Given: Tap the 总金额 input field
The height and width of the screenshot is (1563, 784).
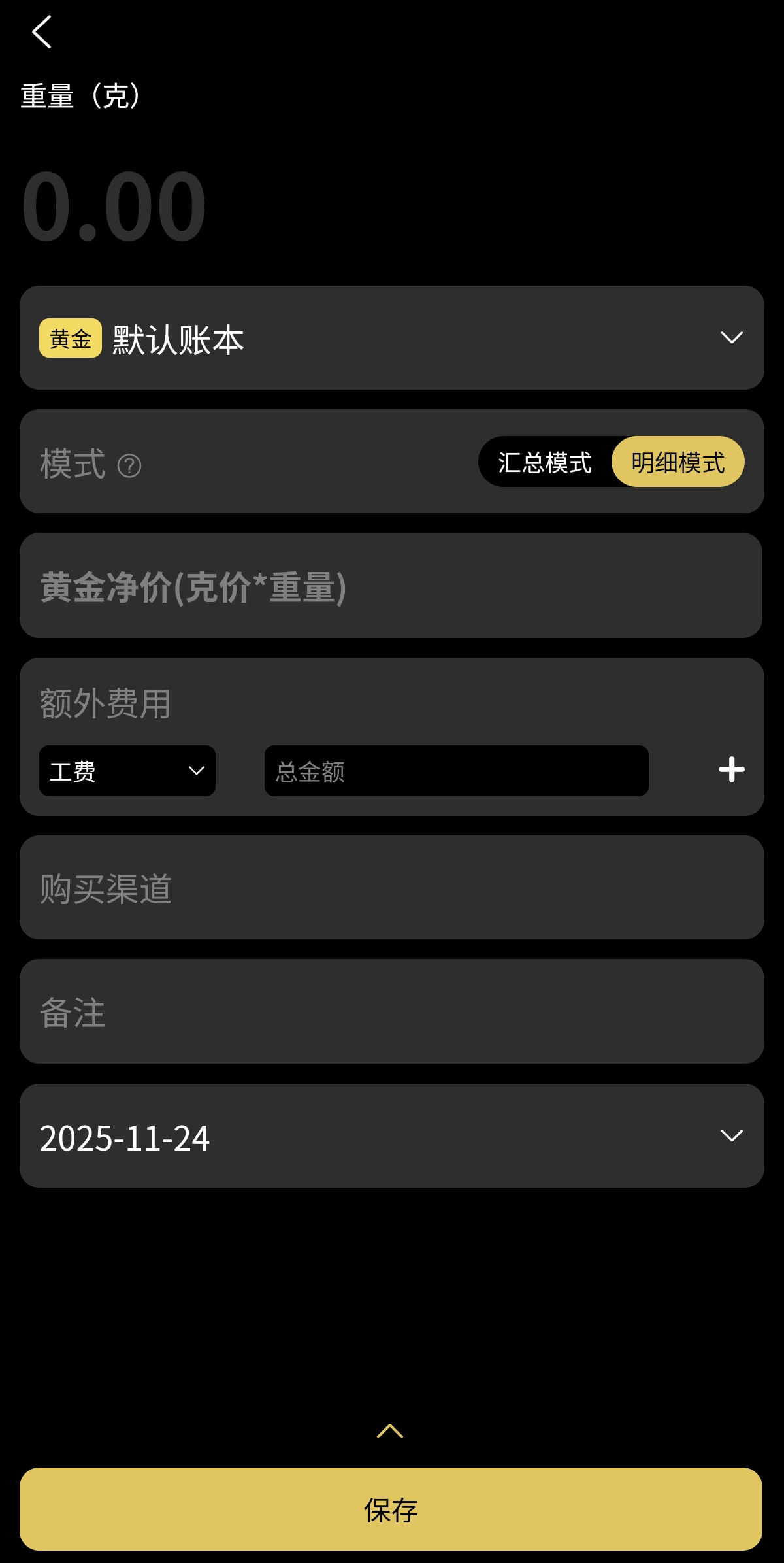Looking at the screenshot, I should click(x=456, y=771).
